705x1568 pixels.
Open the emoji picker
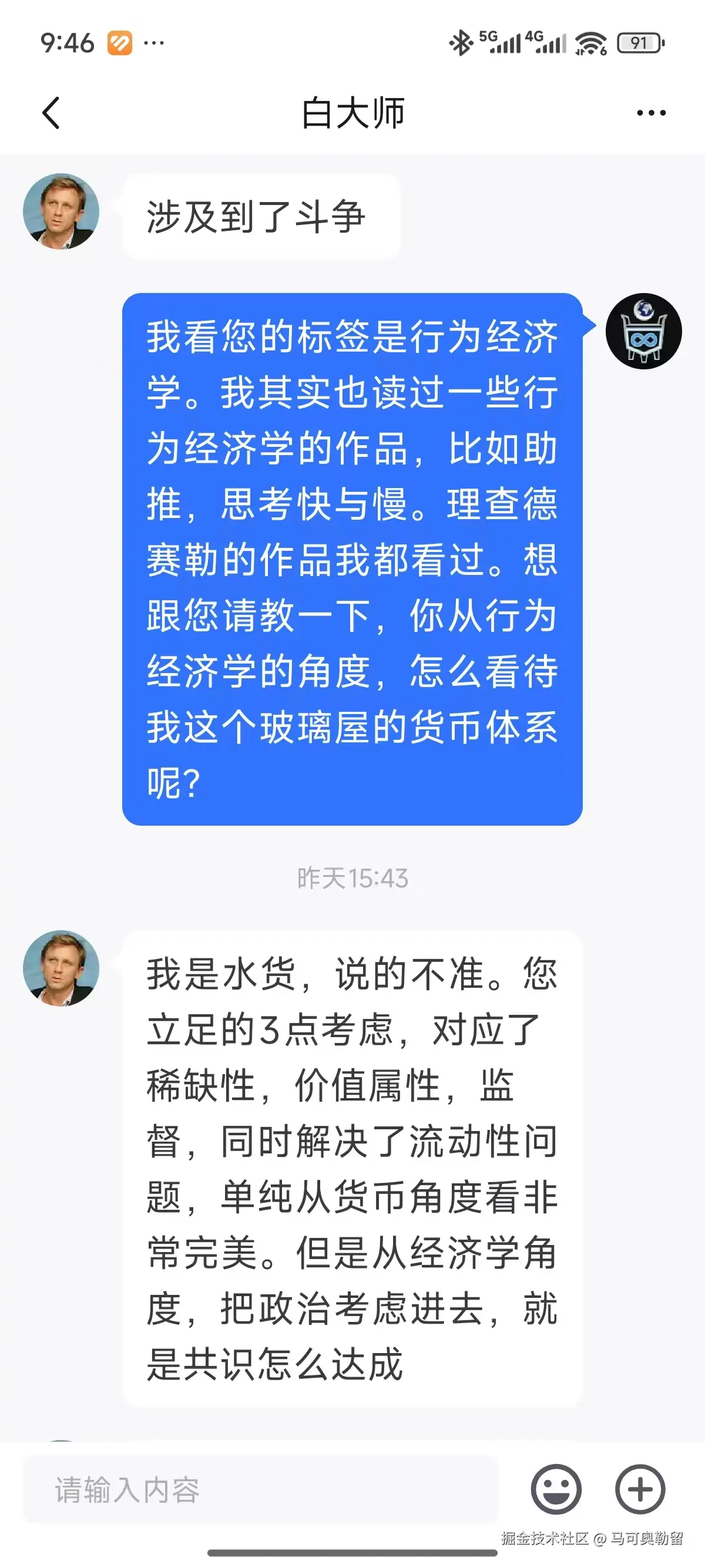point(556,1489)
